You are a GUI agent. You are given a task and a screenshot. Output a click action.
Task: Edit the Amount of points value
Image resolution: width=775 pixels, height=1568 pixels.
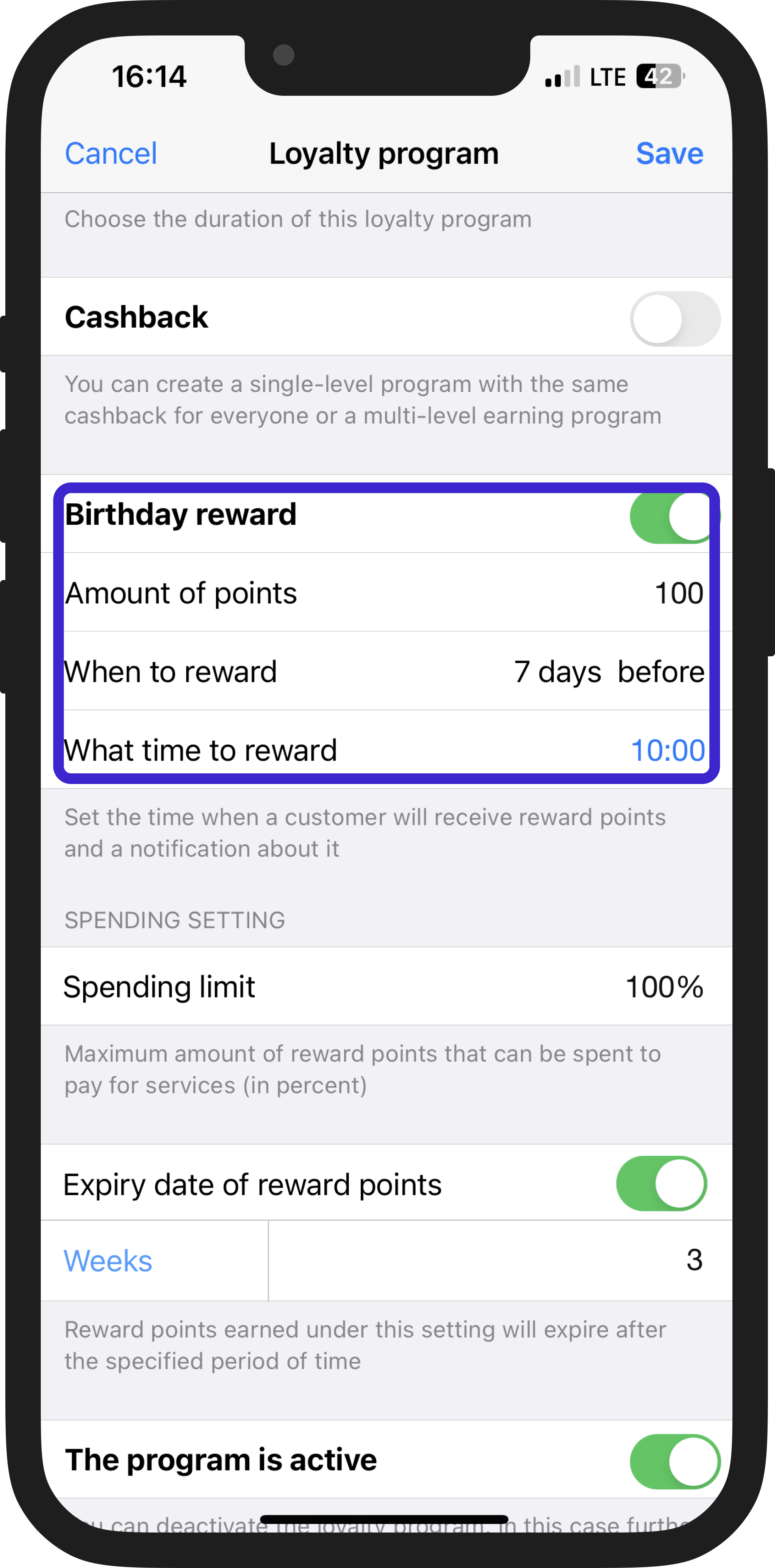[x=387, y=592]
